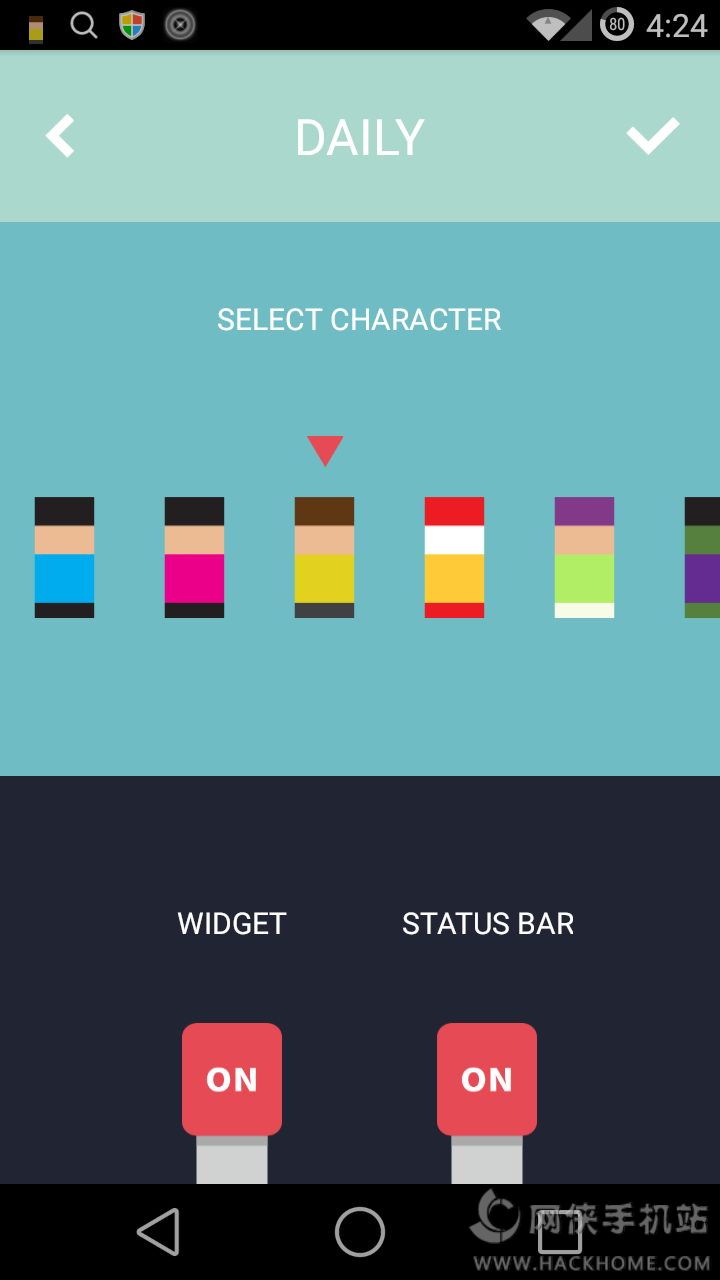
Task: Choose the partially visible green and purple character
Action: (x=702, y=557)
